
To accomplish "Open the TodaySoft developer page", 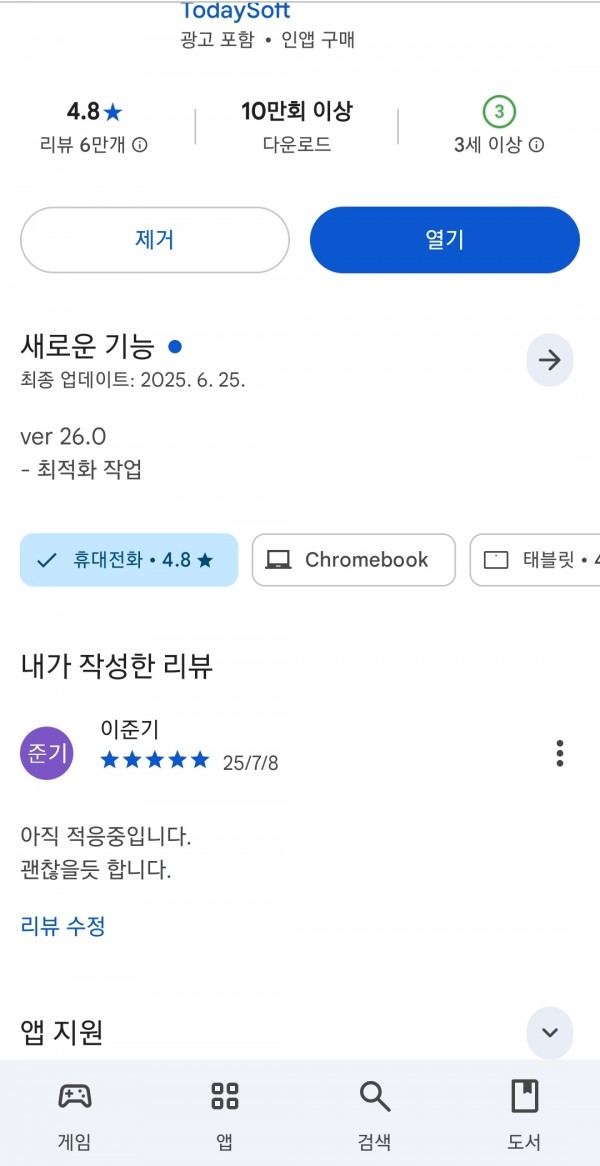I will tap(235, 11).
